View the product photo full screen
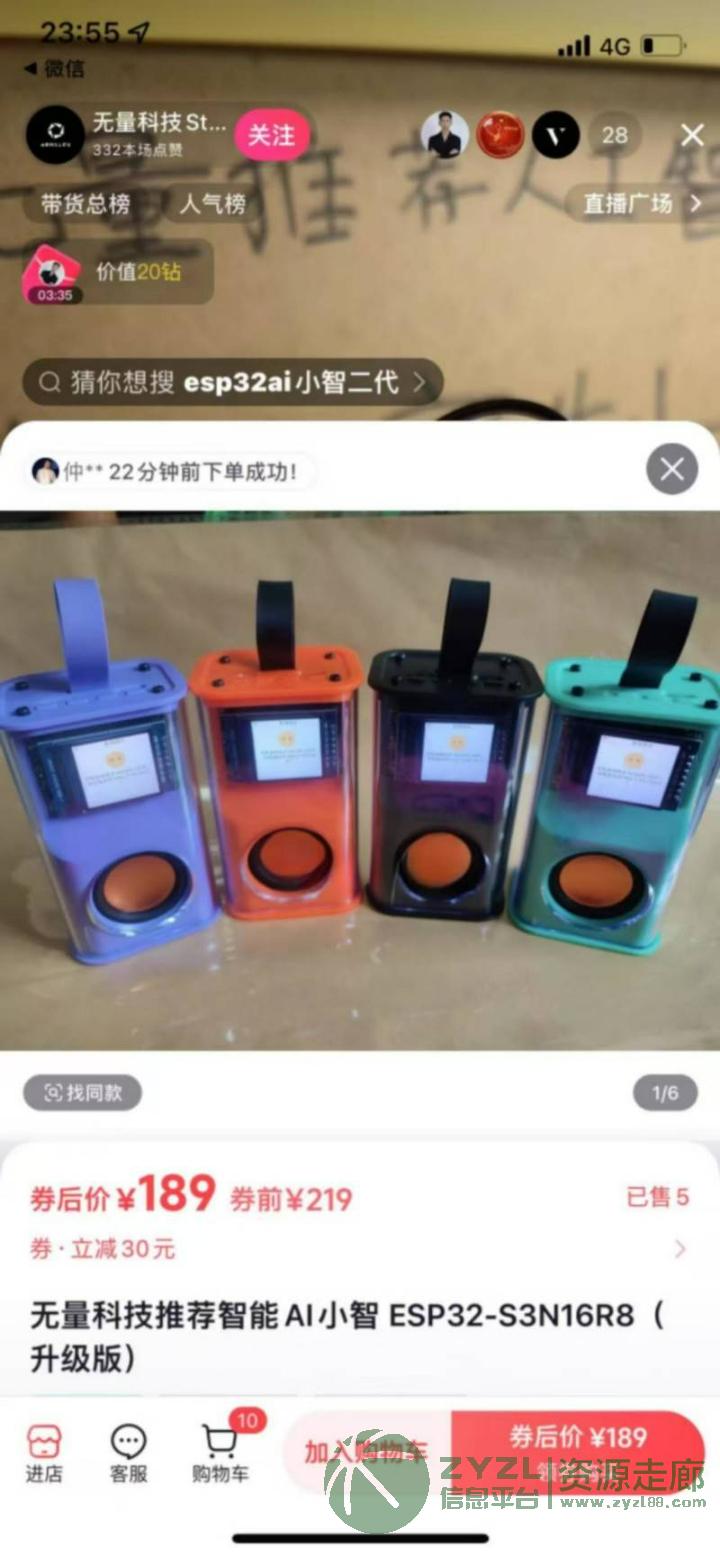The image size is (720, 1557). 360,780
